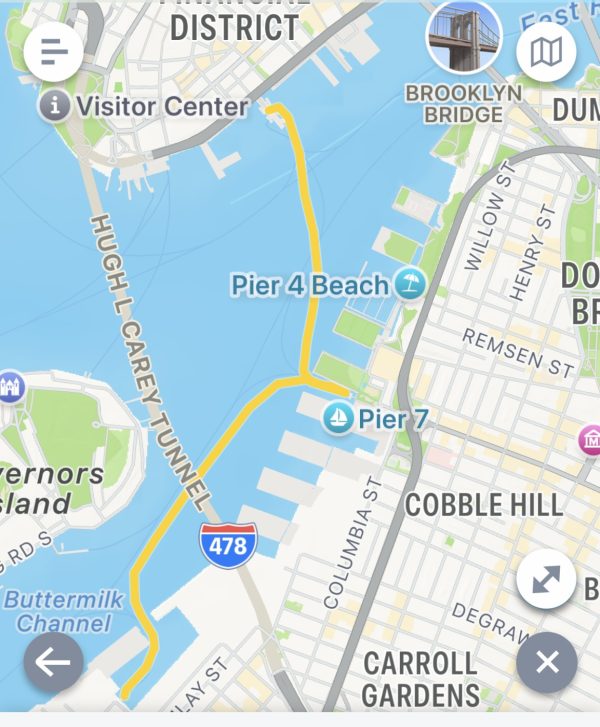
Task: Open the map layers button
Action: pos(546,51)
